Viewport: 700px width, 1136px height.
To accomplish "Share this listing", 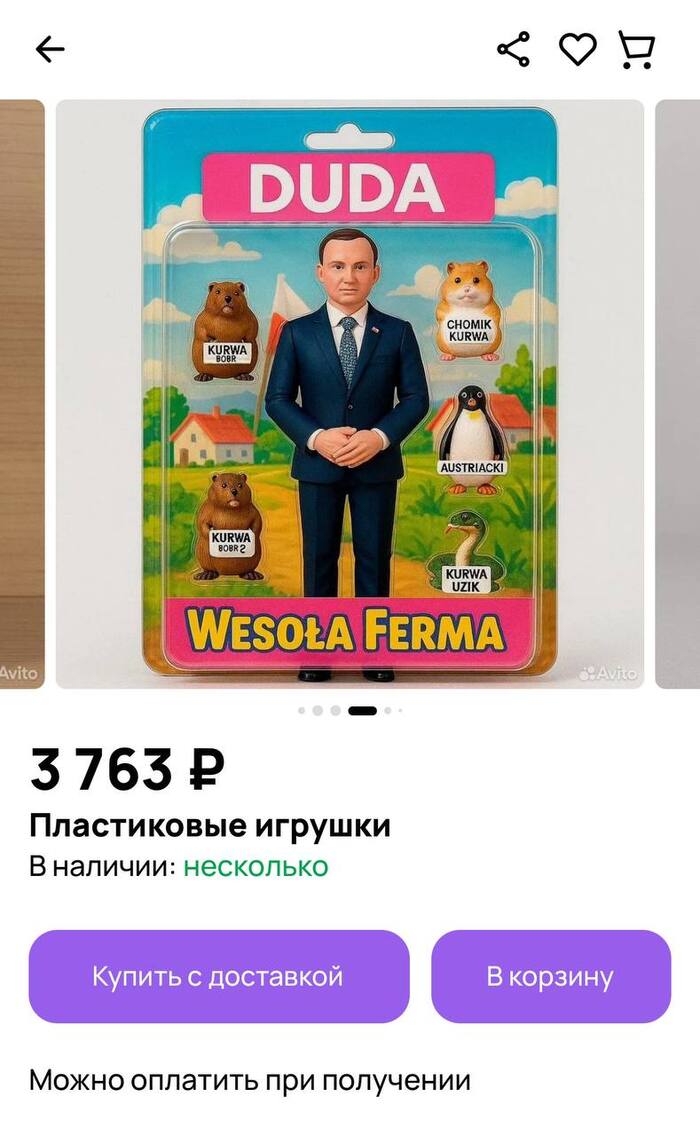I will coord(513,49).
